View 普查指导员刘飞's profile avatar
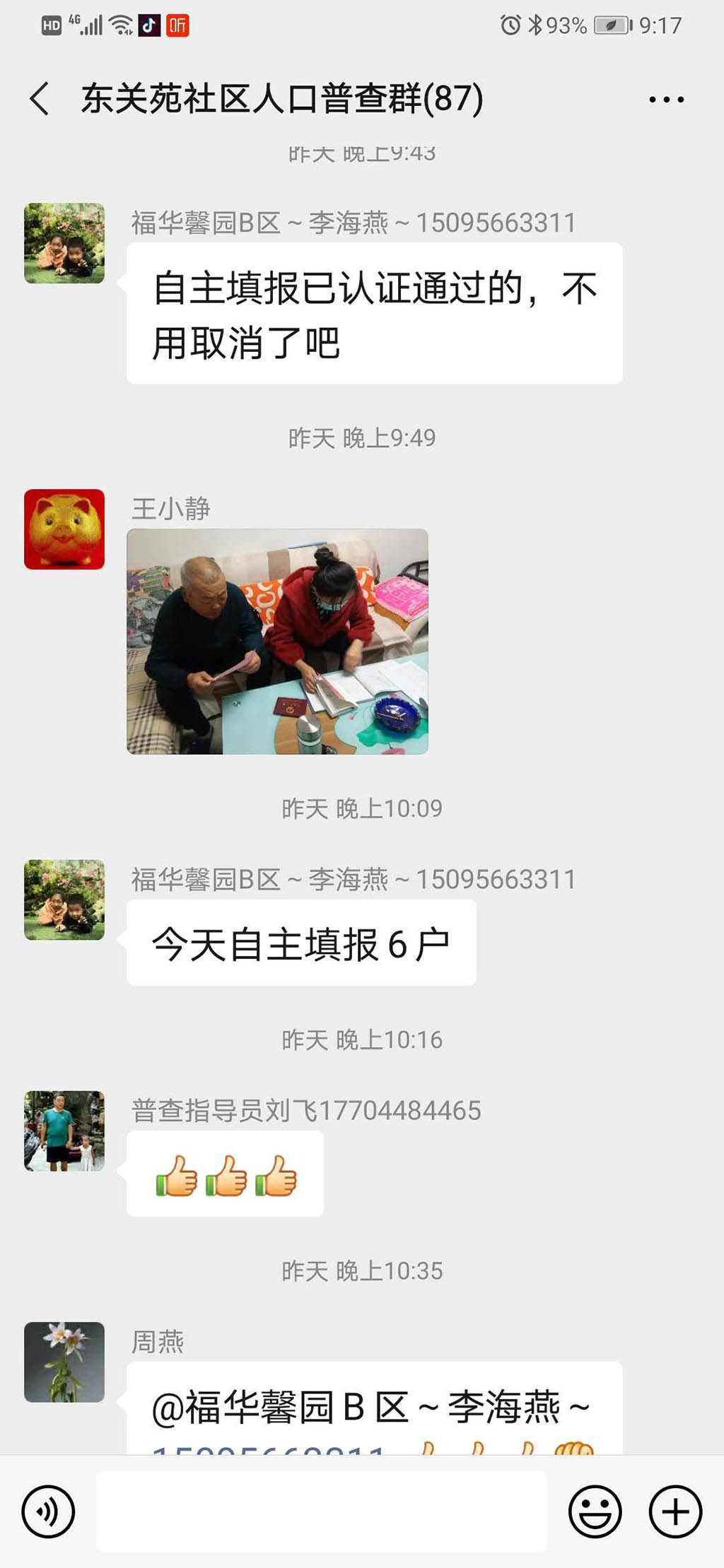The height and width of the screenshot is (1568, 724). pyautogui.click(x=64, y=1131)
